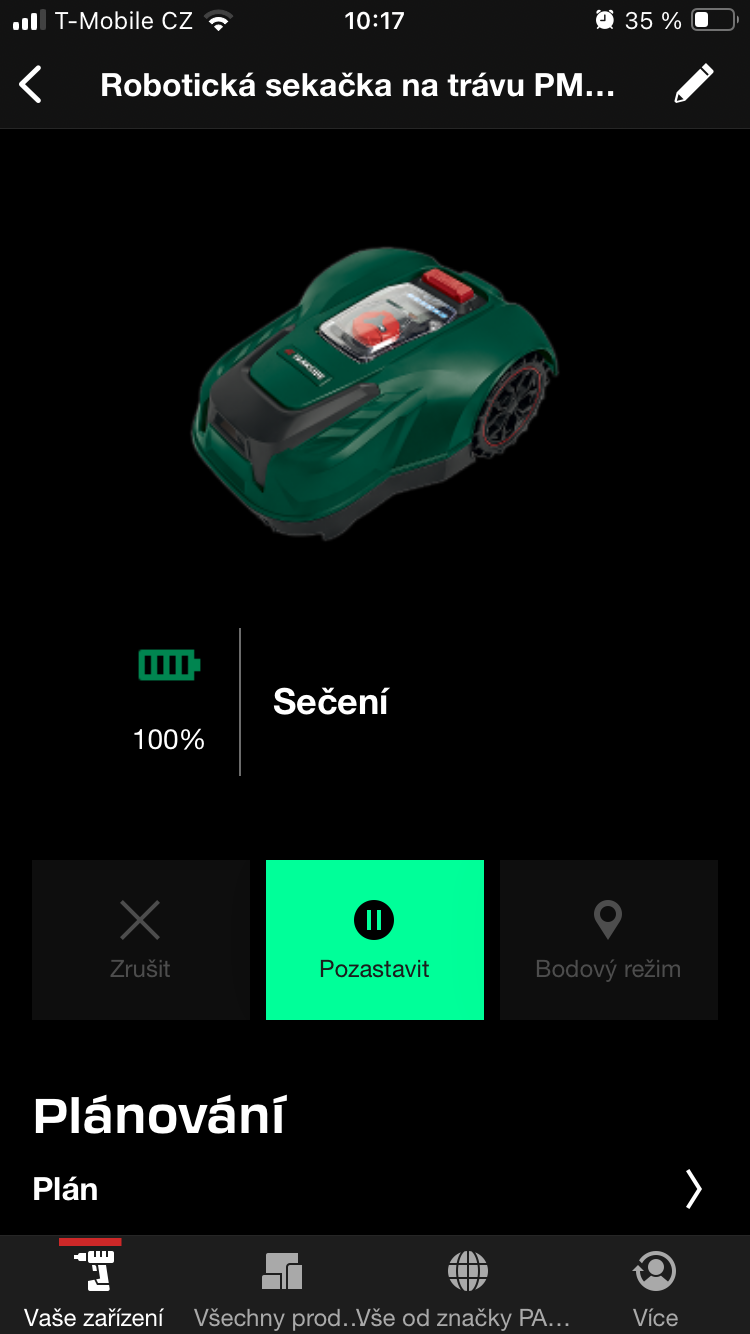750x1334 pixels.
Task: Go back using the arrow icon
Action: [32, 85]
